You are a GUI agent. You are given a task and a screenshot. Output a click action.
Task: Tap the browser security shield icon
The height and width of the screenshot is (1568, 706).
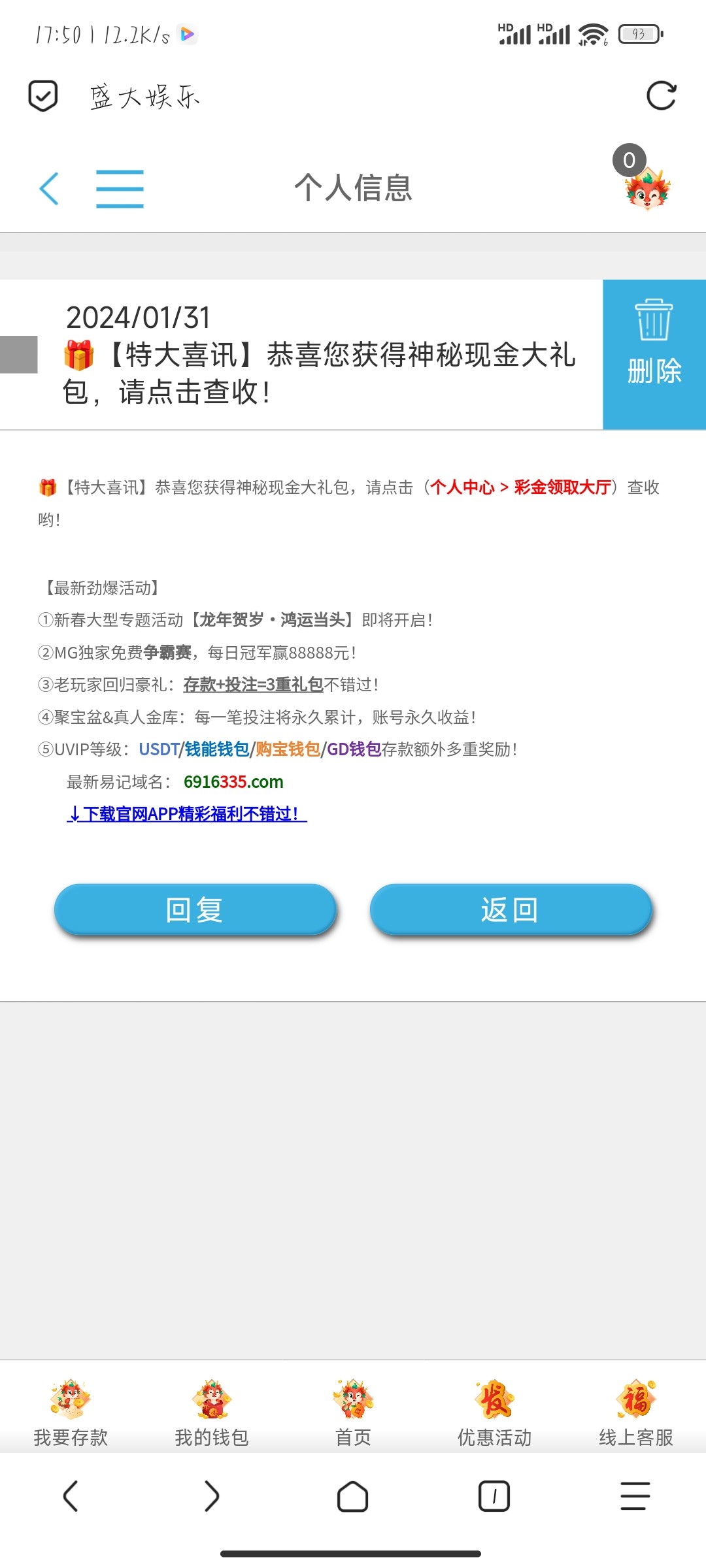[x=43, y=96]
